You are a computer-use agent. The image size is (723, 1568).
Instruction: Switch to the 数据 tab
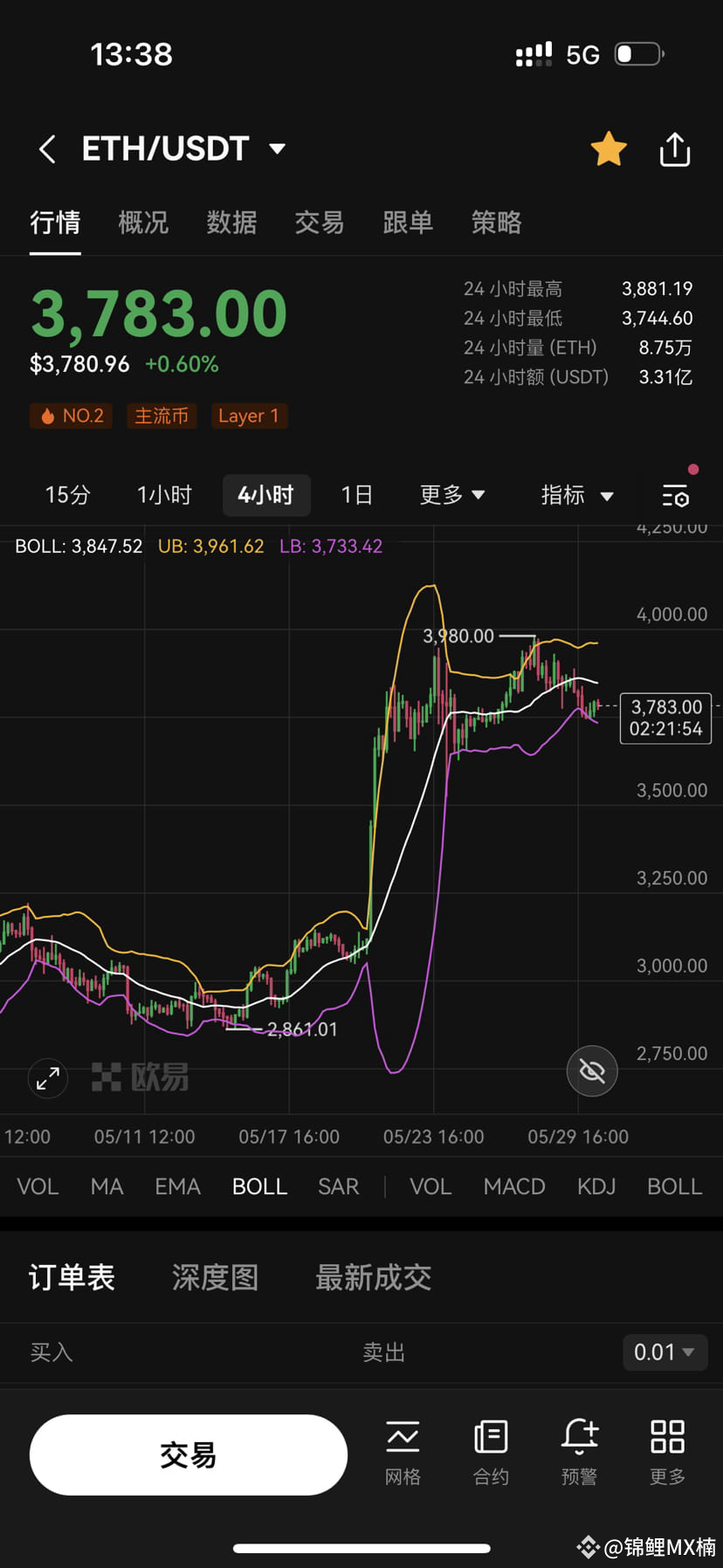pyautogui.click(x=231, y=224)
